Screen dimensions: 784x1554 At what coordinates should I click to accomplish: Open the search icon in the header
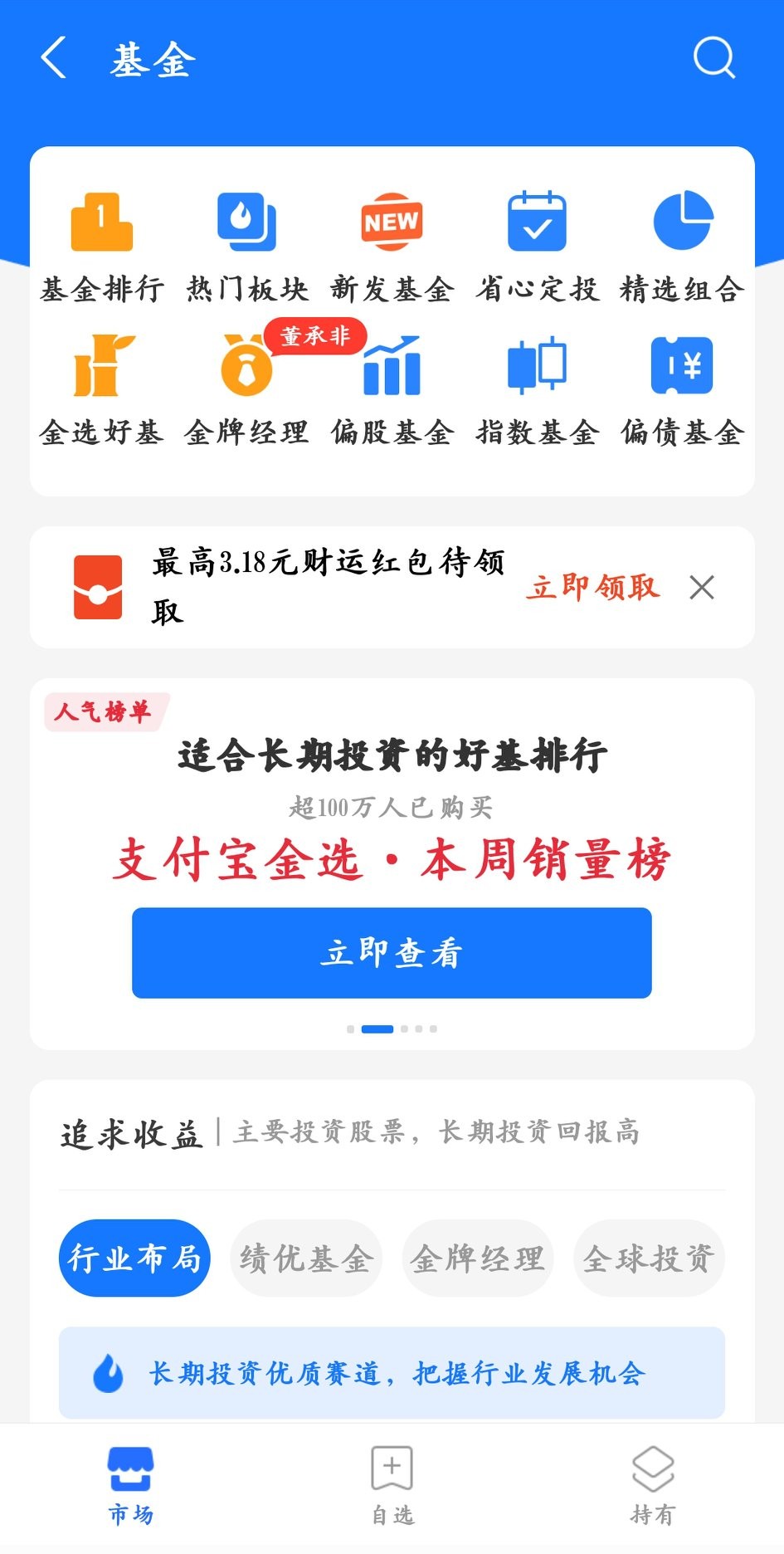pyautogui.click(x=713, y=58)
